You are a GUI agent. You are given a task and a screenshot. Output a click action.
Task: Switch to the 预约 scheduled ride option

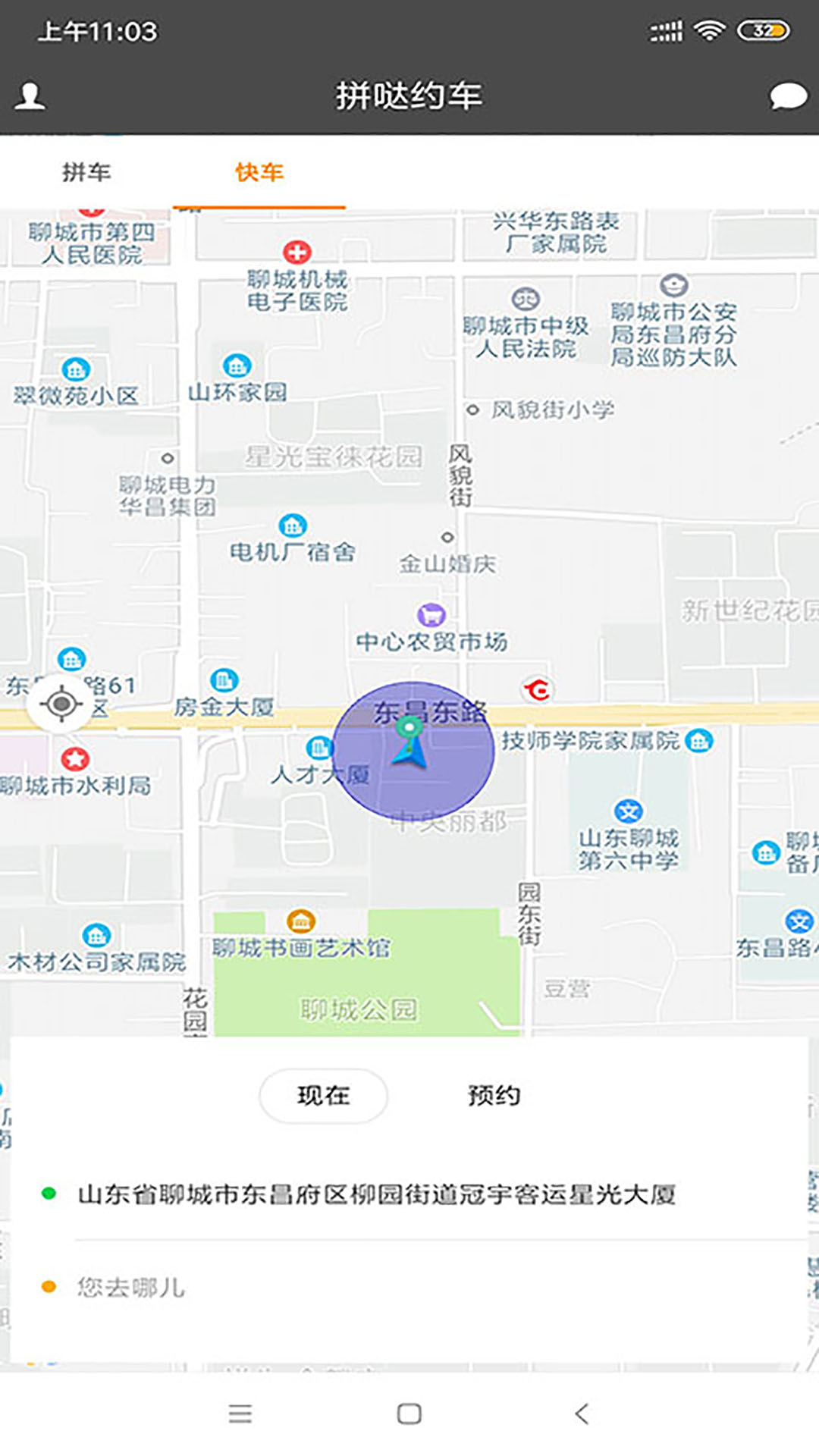click(x=494, y=1095)
